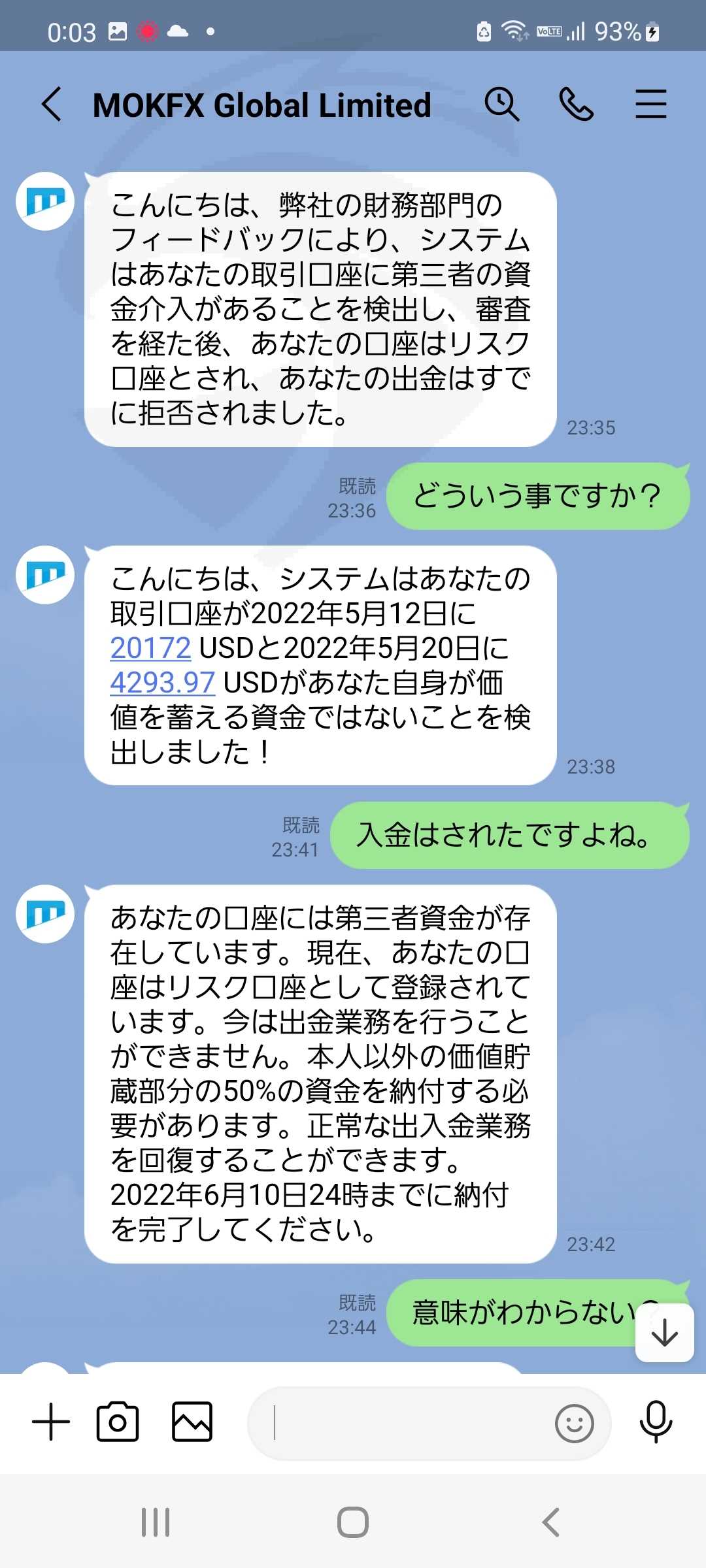Open the emoji and sticker picker
706x1568 pixels.
(575, 1423)
